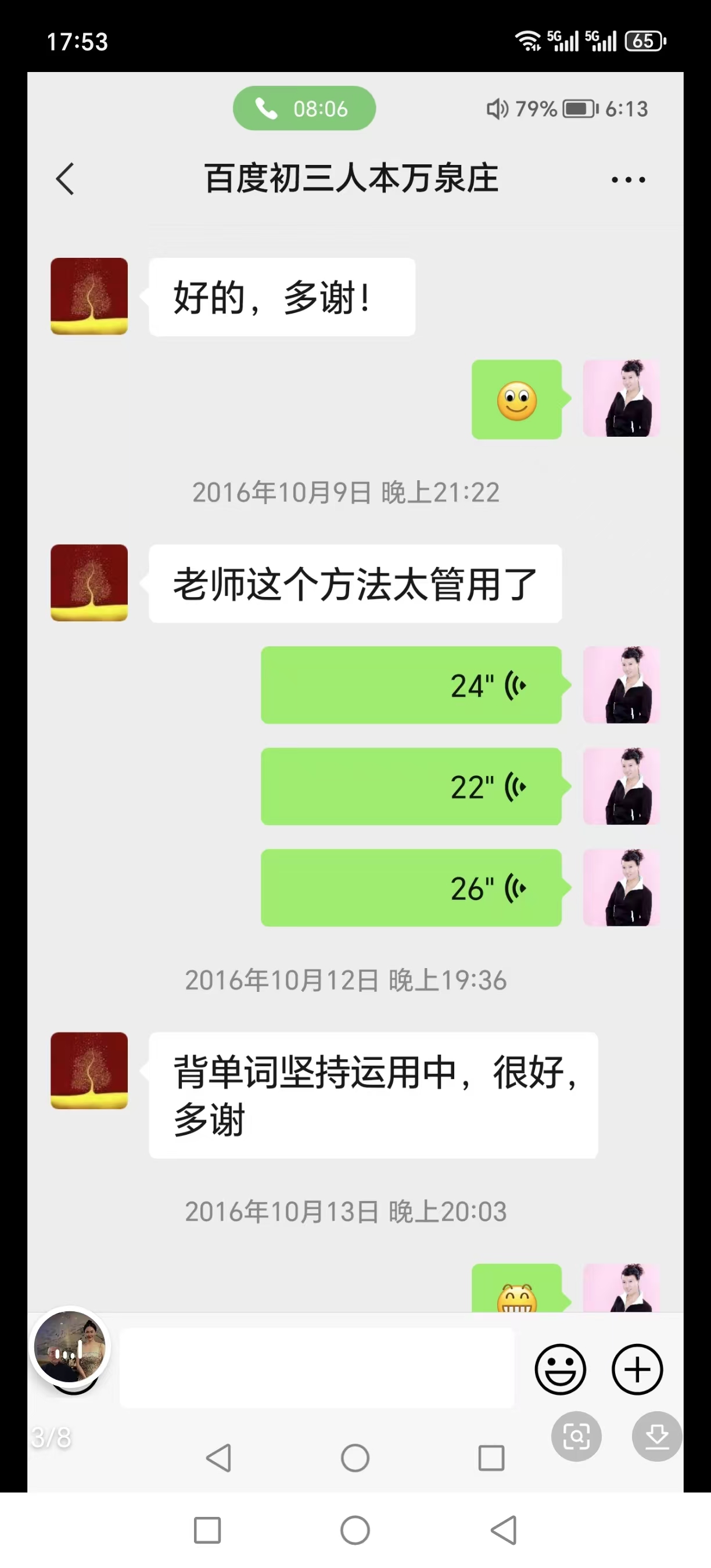The image size is (711, 1568).
Task: Open the emoji picker
Action: coord(560,1369)
